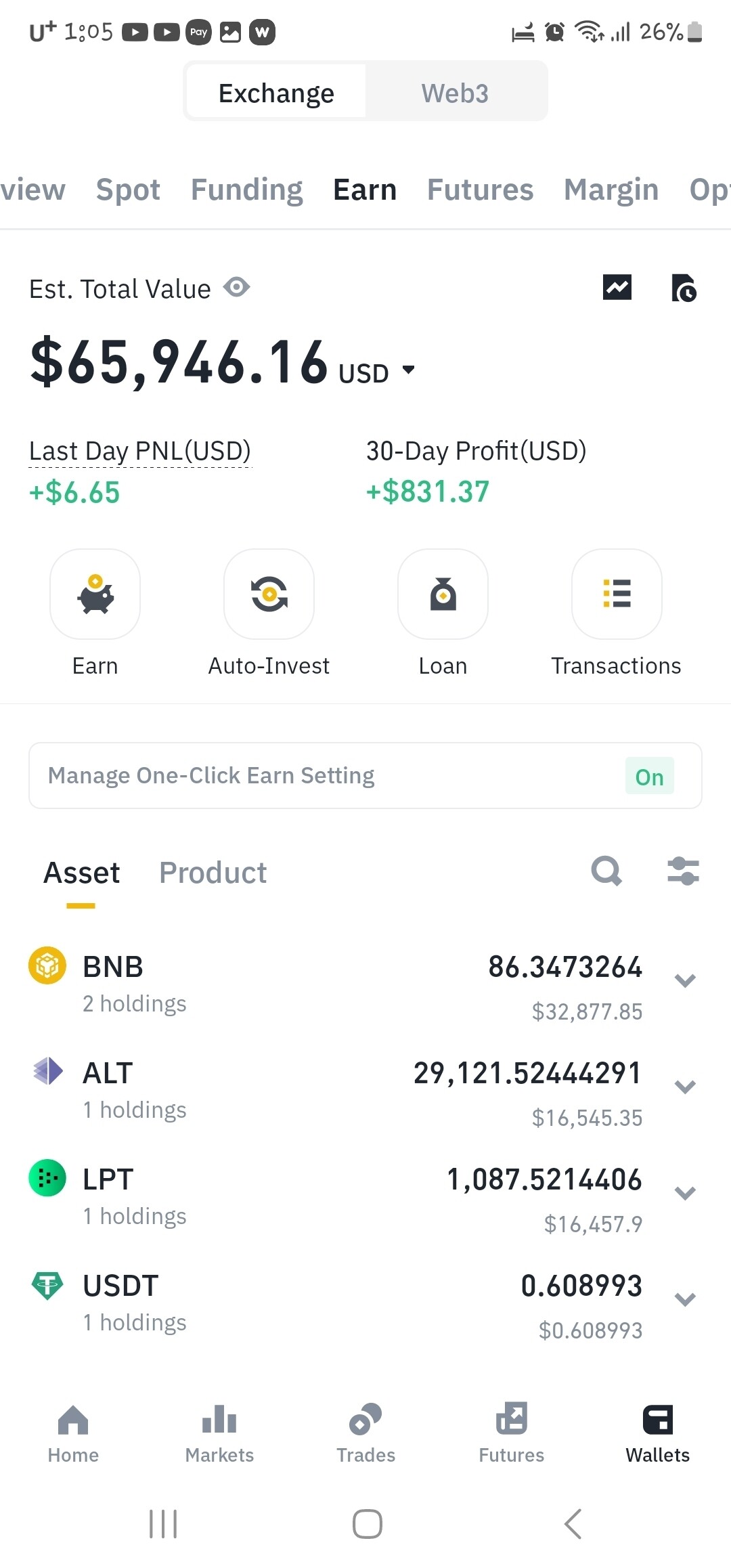Open the asset filter settings
Image resolution: width=731 pixels, height=1568 pixels.
683,871
